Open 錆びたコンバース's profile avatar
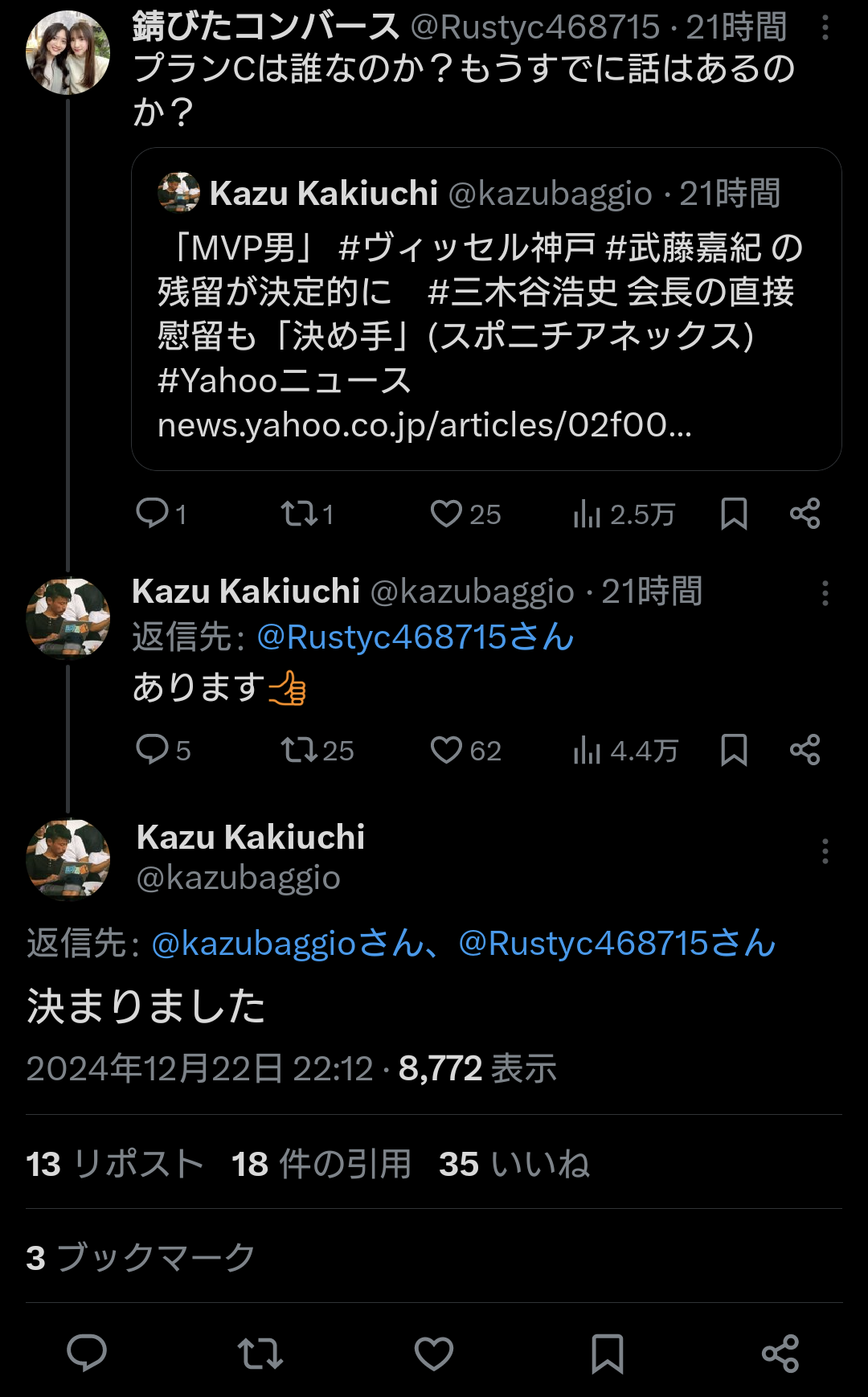 [x=68, y=53]
